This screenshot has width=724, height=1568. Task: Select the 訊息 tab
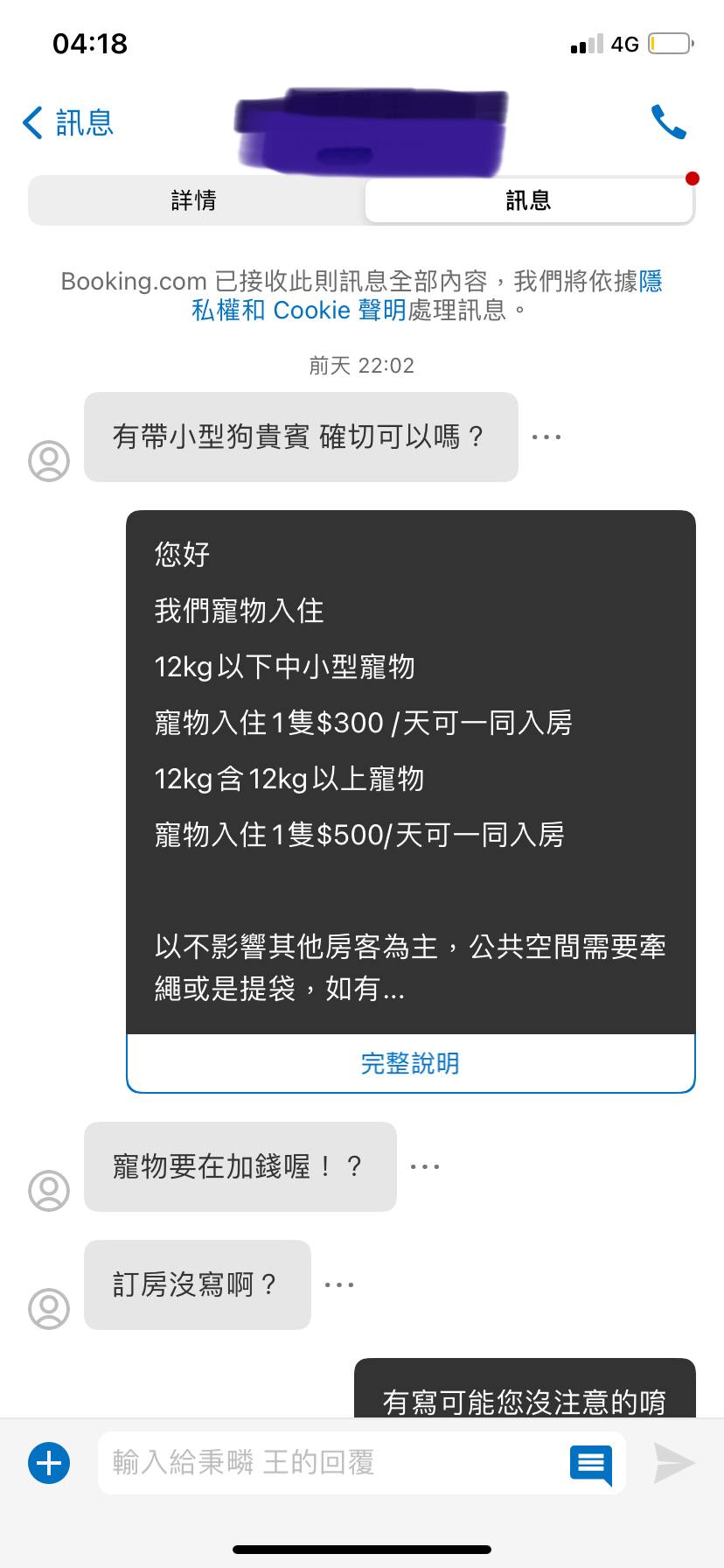528,200
